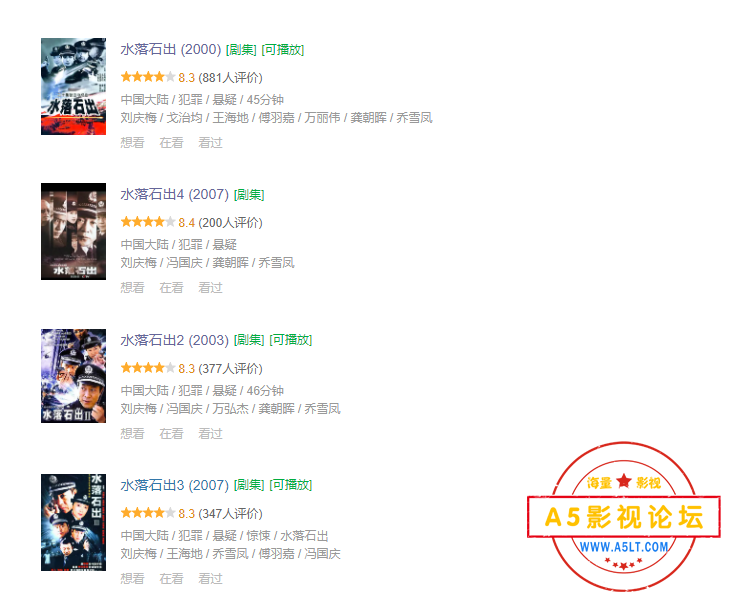This screenshot has height=602, width=729.
Task: Tap 可播放 tag beside 水落石出2
Action: [290, 340]
